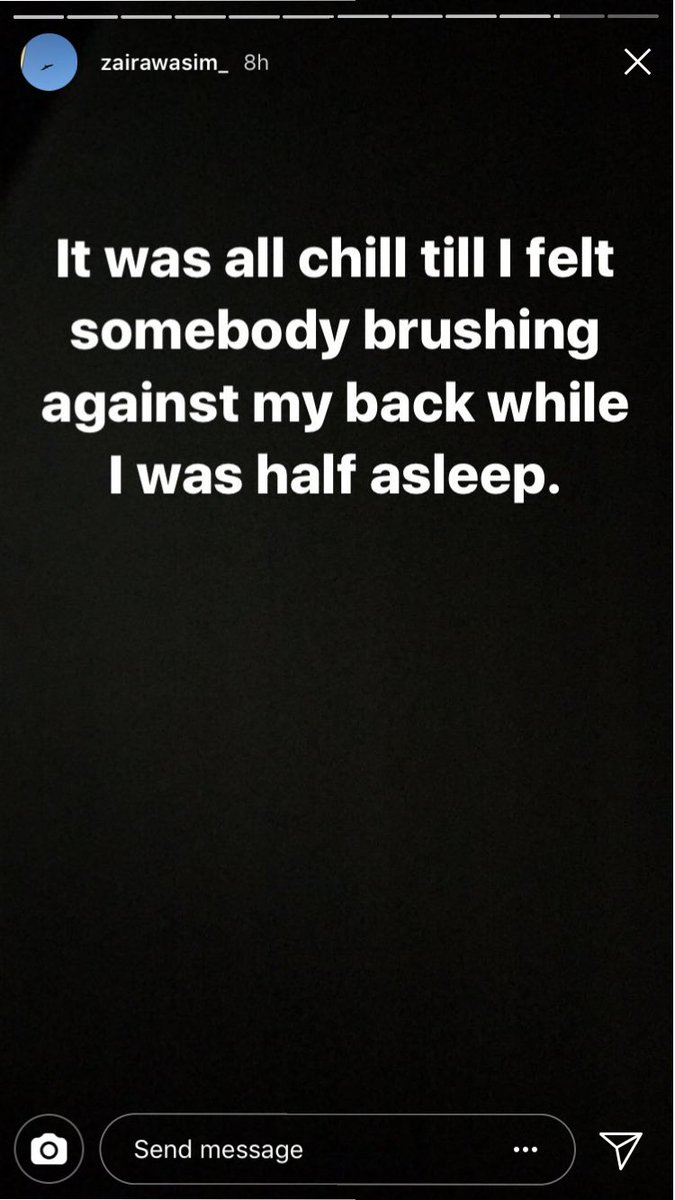Focus the Send message field

(x=338, y=1150)
